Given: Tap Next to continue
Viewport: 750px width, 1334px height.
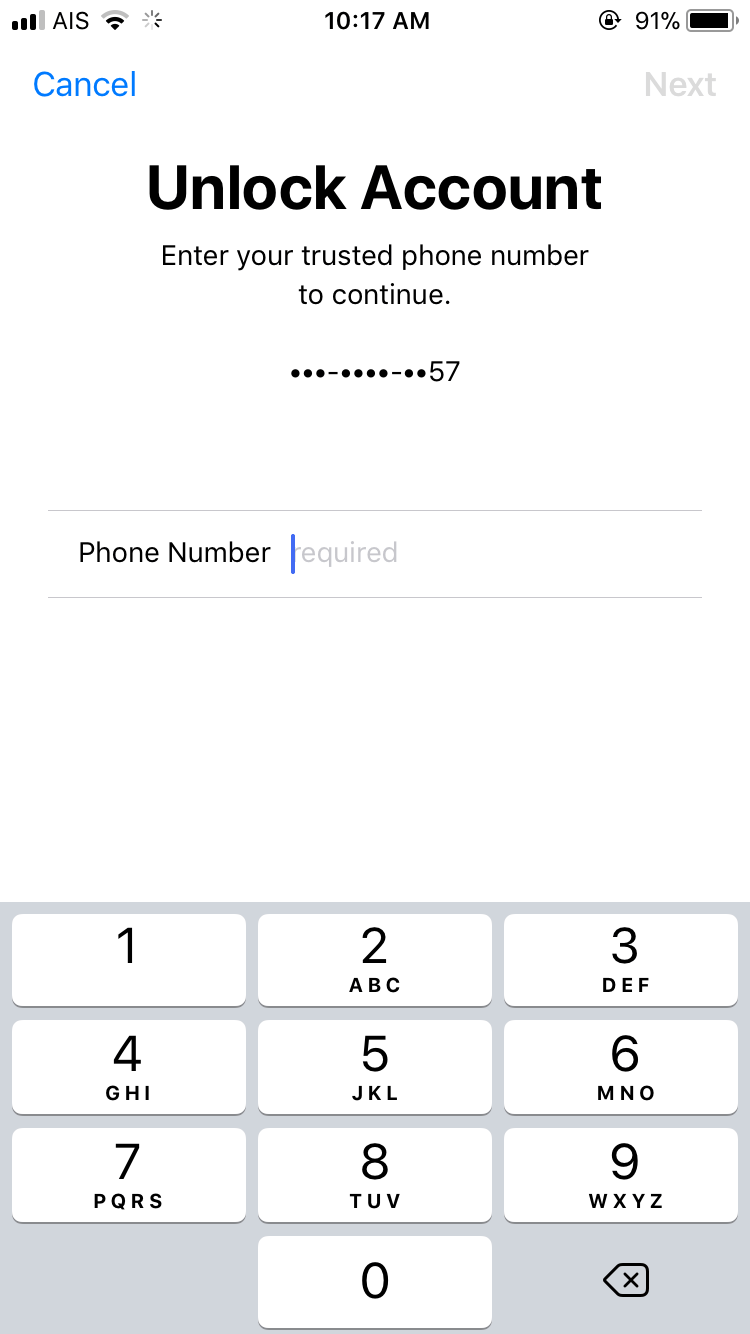Looking at the screenshot, I should (680, 85).
